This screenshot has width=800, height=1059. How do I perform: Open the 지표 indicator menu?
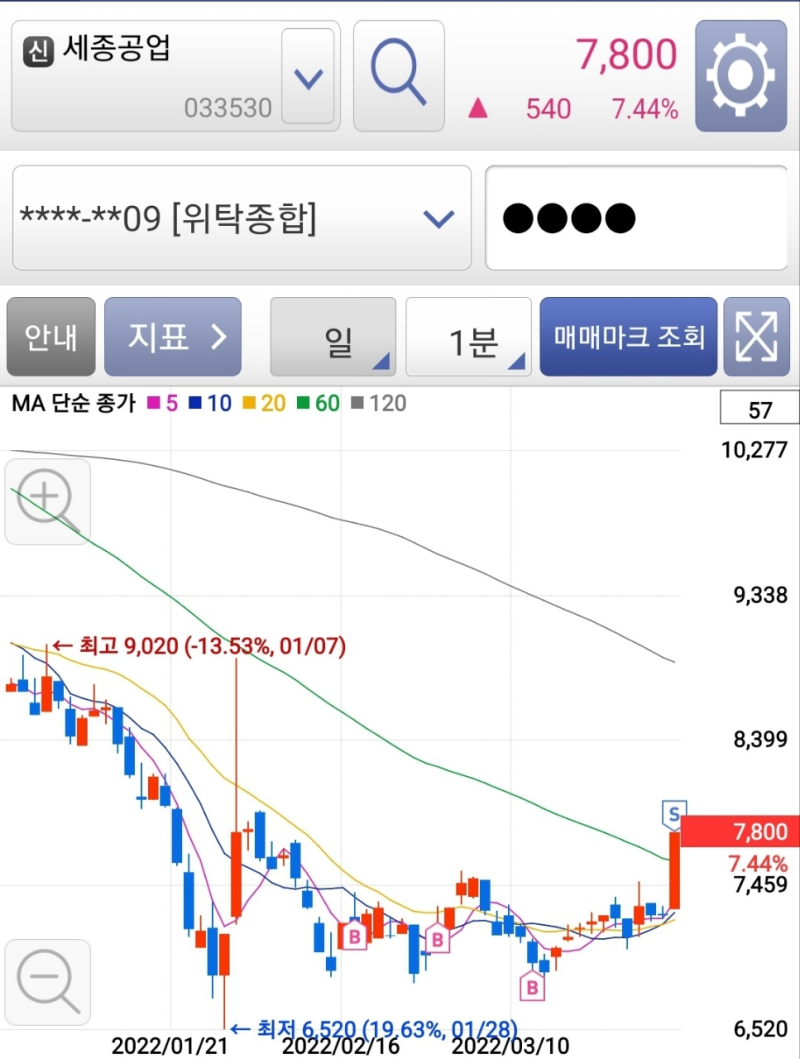point(173,337)
